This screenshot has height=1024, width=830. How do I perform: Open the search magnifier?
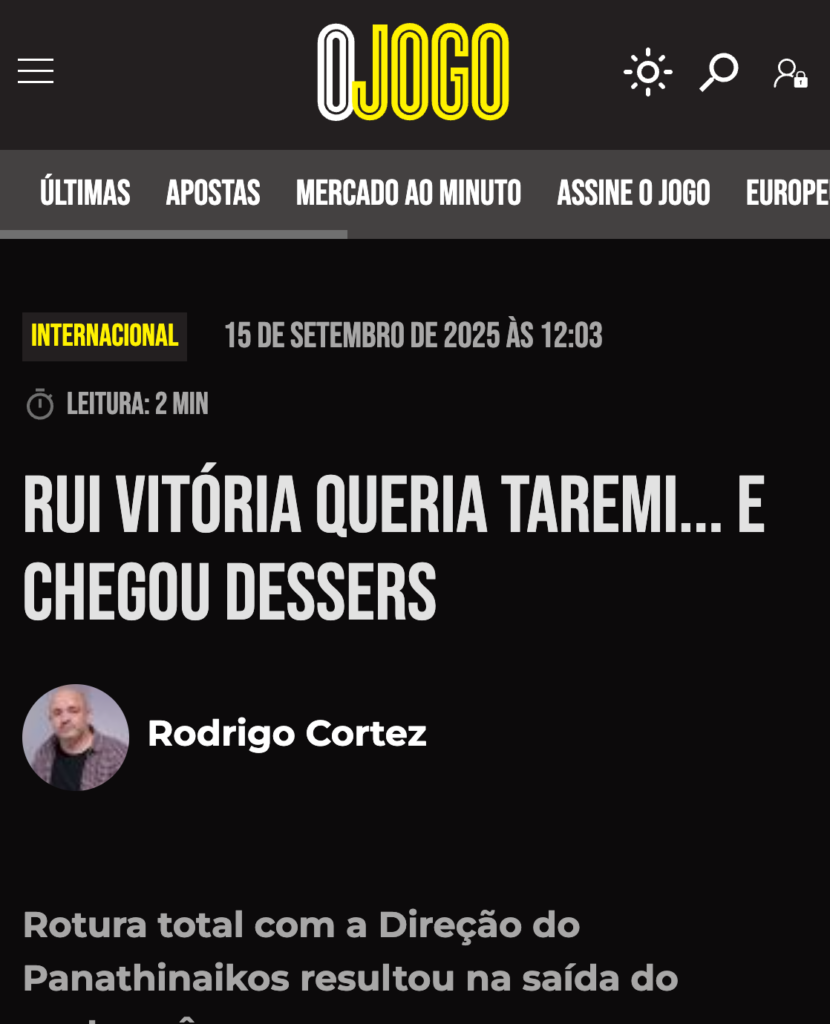(x=718, y=72)
